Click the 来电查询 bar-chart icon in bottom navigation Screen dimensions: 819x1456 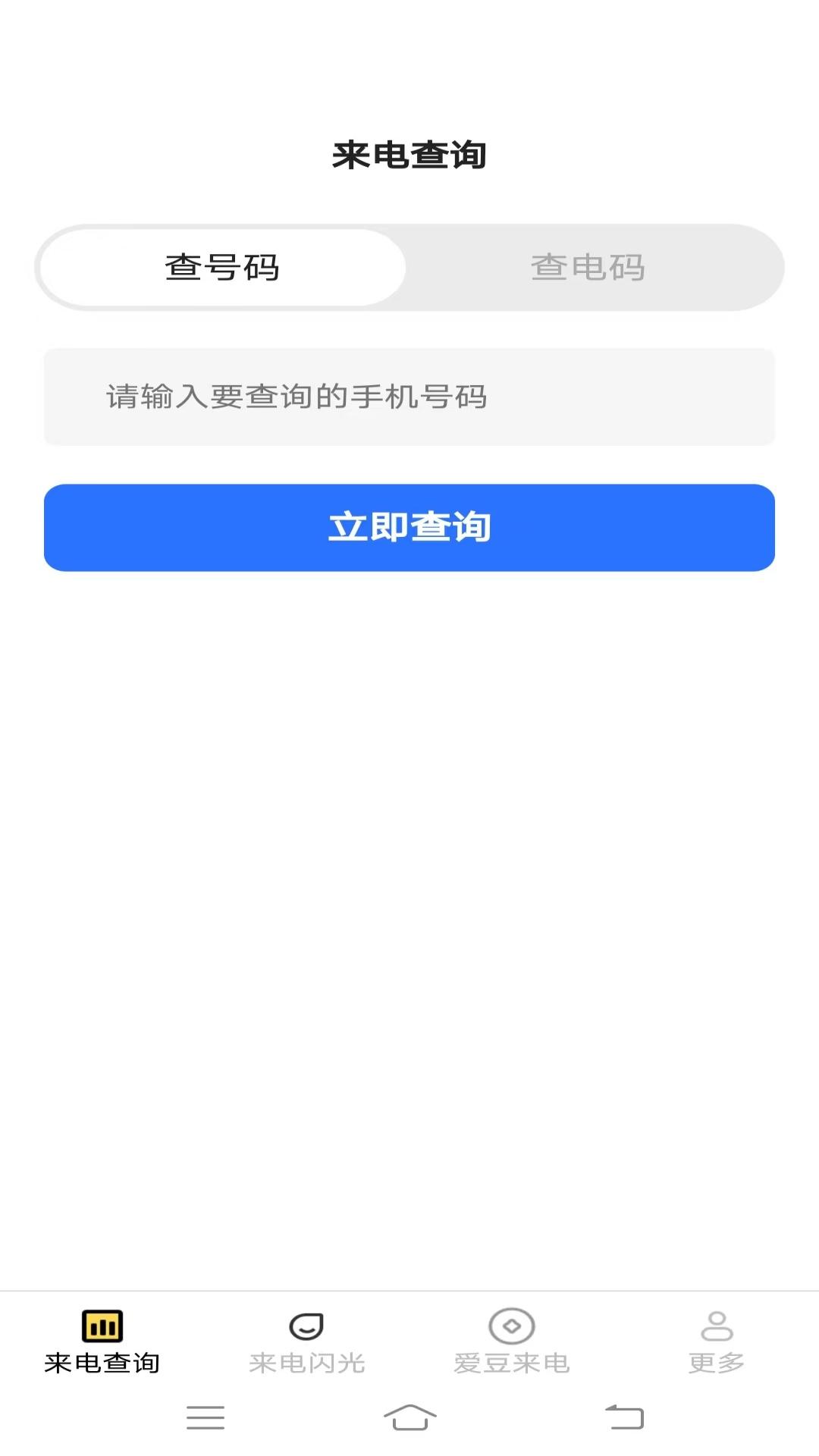click(102, 1325)
